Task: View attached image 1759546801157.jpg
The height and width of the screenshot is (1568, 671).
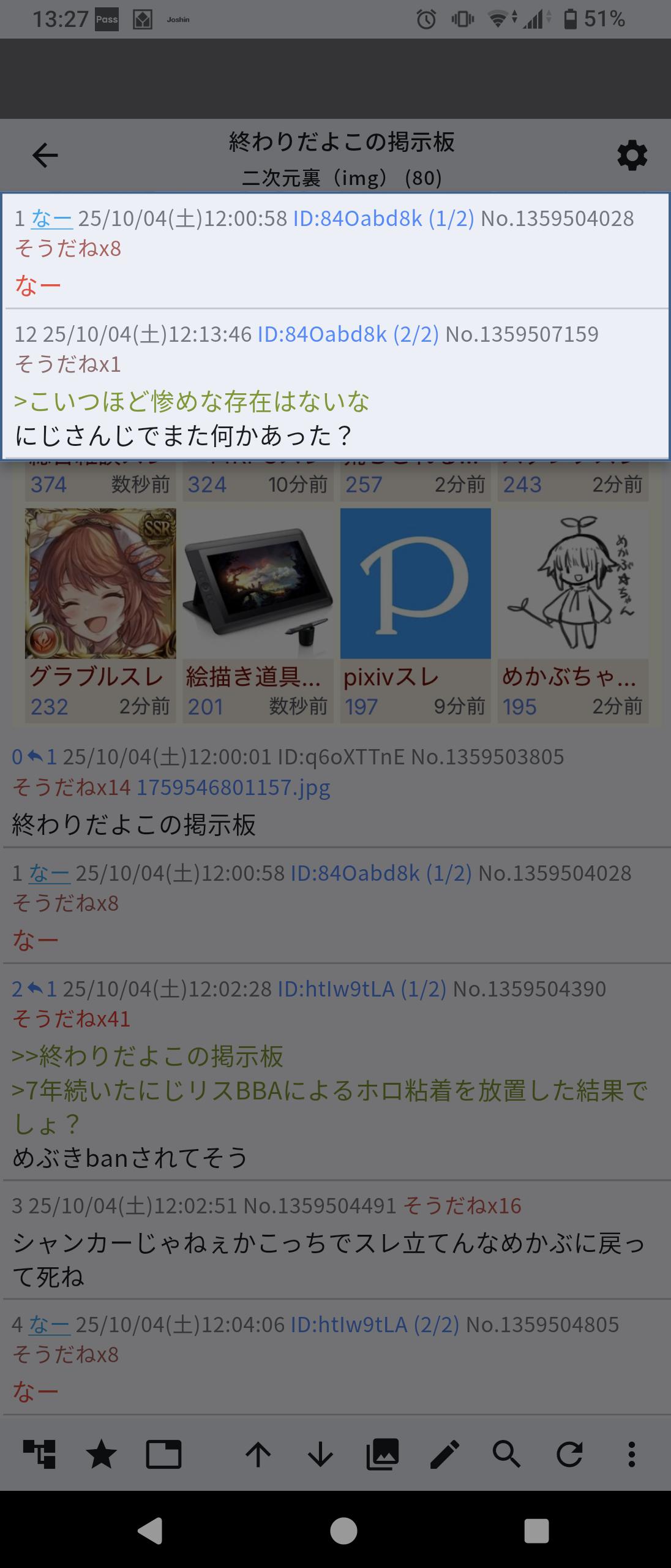Action: click(233, 788)
